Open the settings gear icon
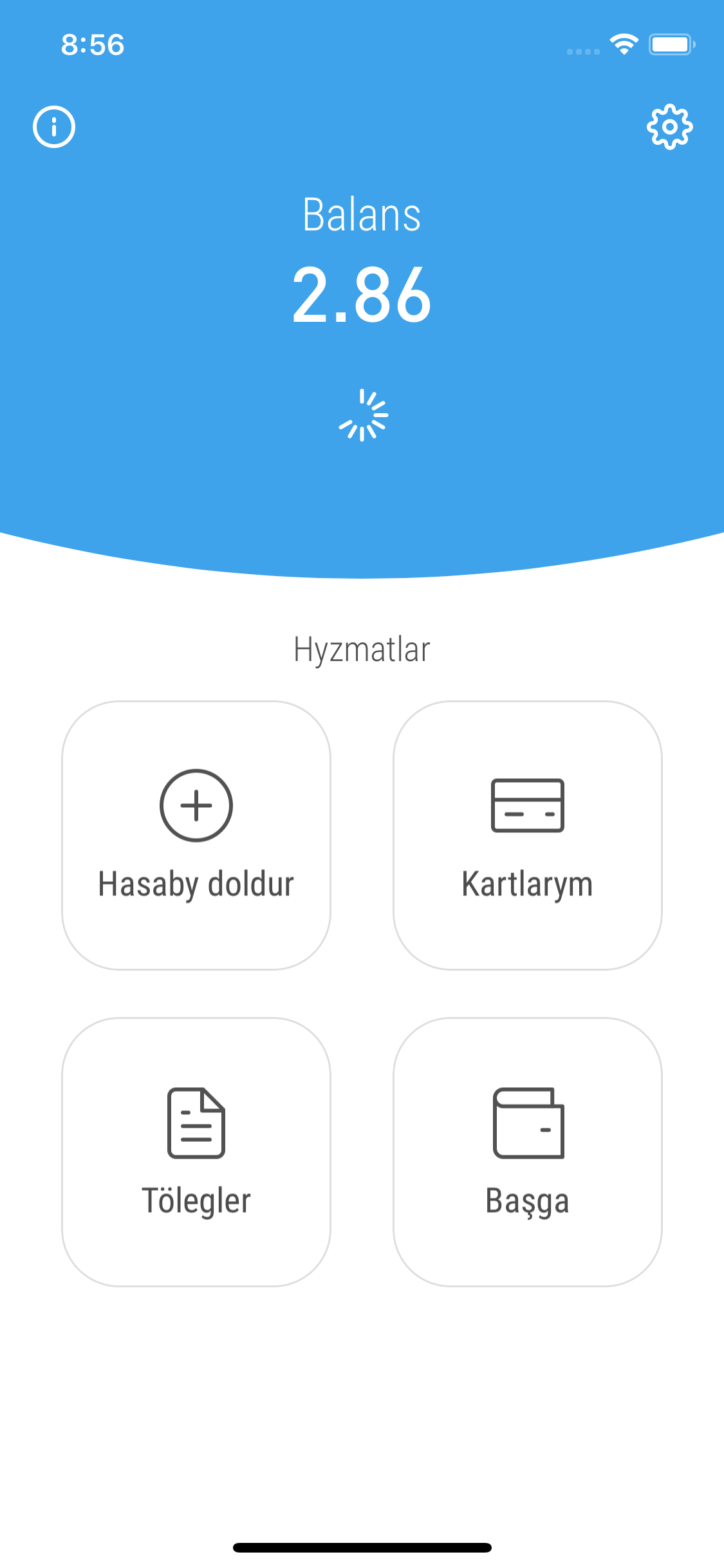 pyautogui.click(x=671, y=127)
